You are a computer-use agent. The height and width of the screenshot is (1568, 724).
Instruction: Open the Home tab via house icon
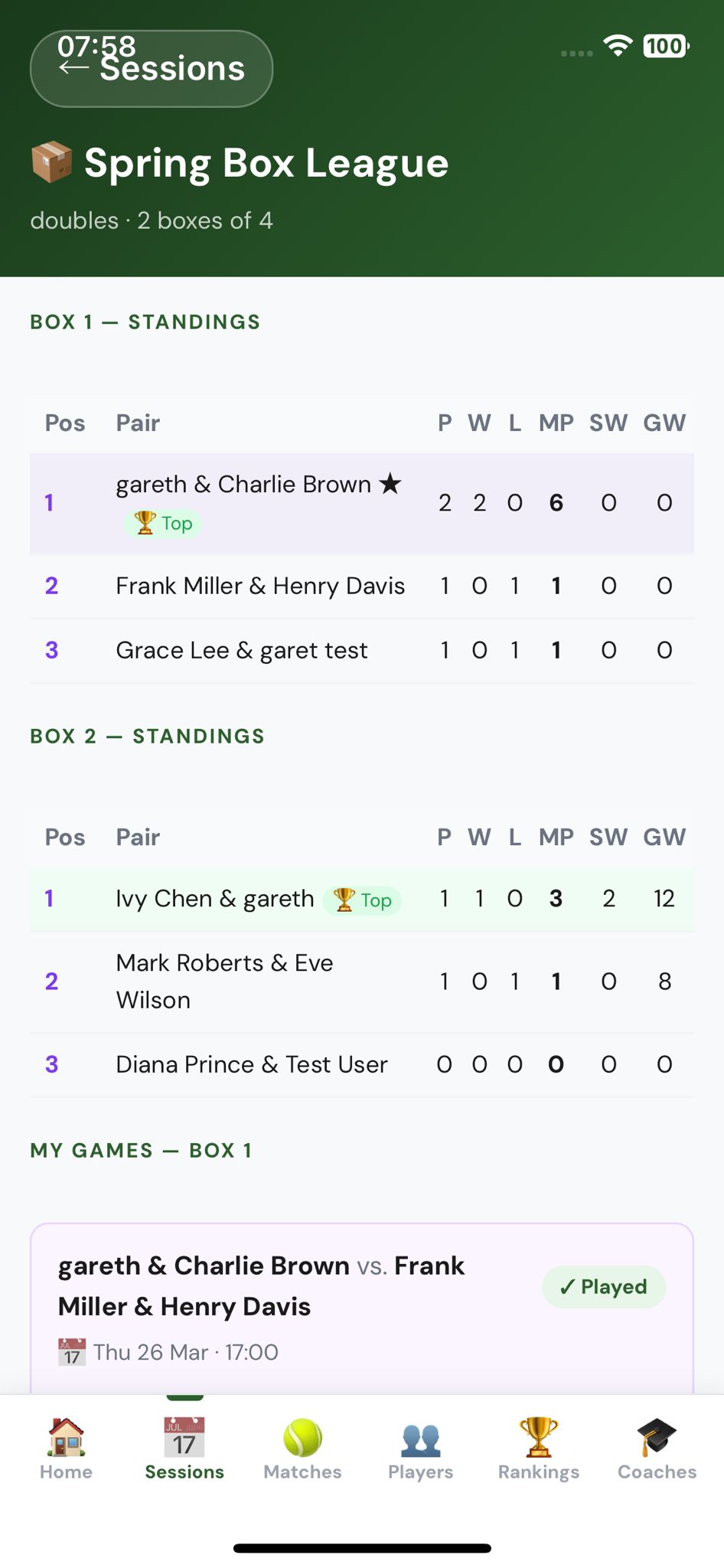tap(65, 1439)
